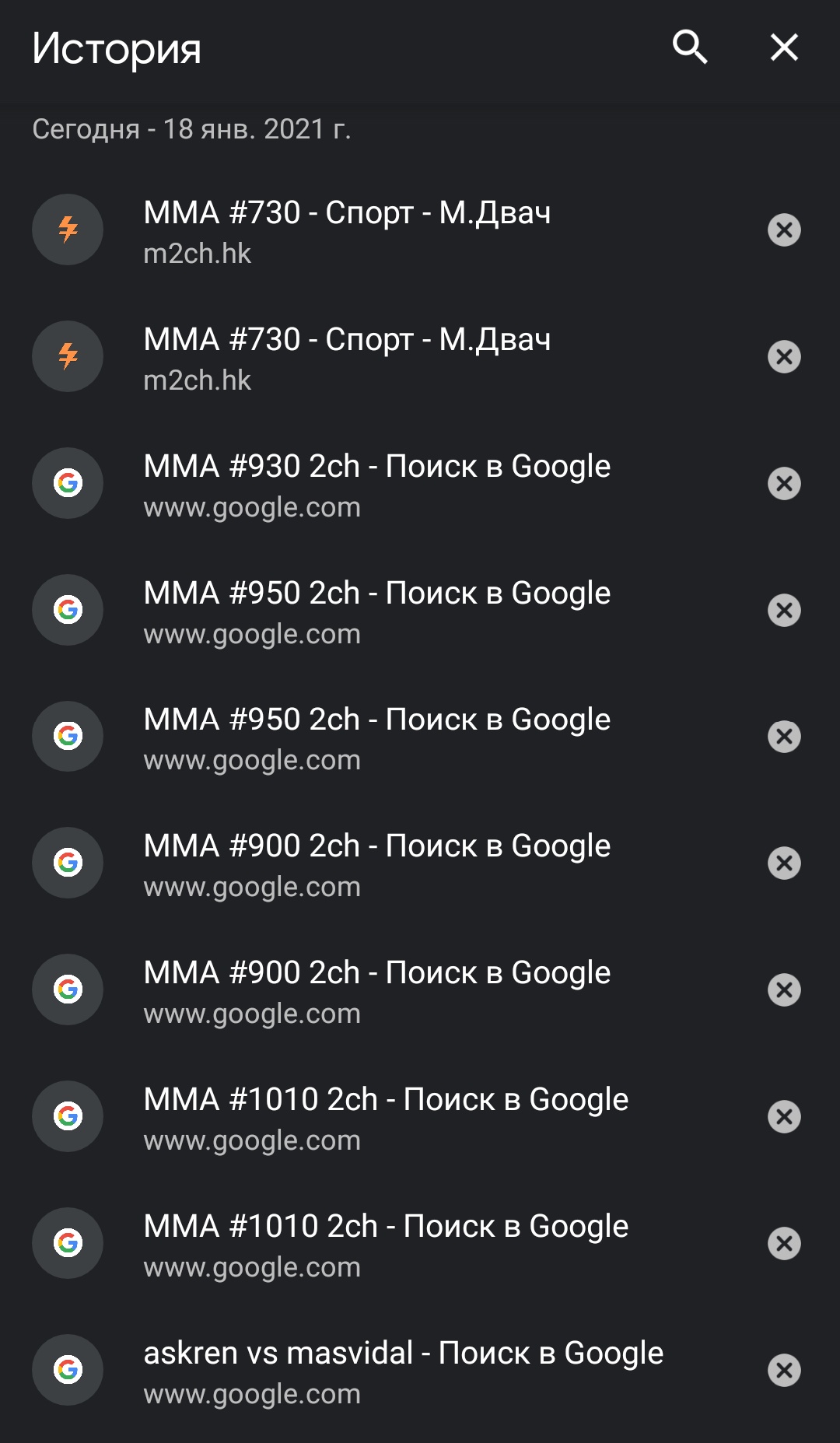The width and height of the screenshot is (840, 1443).
Task: Open the askren vs masvidal search entry
Action: point(420,1371)
